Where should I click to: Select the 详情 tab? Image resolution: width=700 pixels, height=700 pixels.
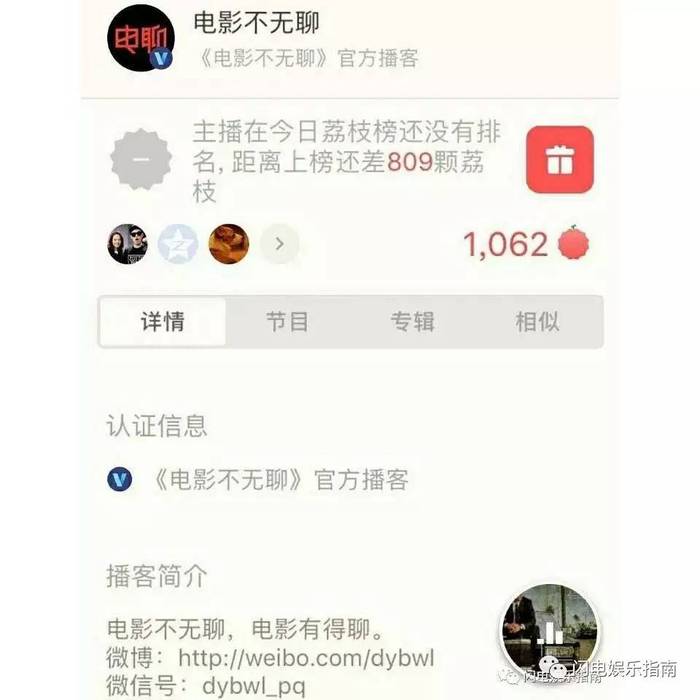[163, 322]
